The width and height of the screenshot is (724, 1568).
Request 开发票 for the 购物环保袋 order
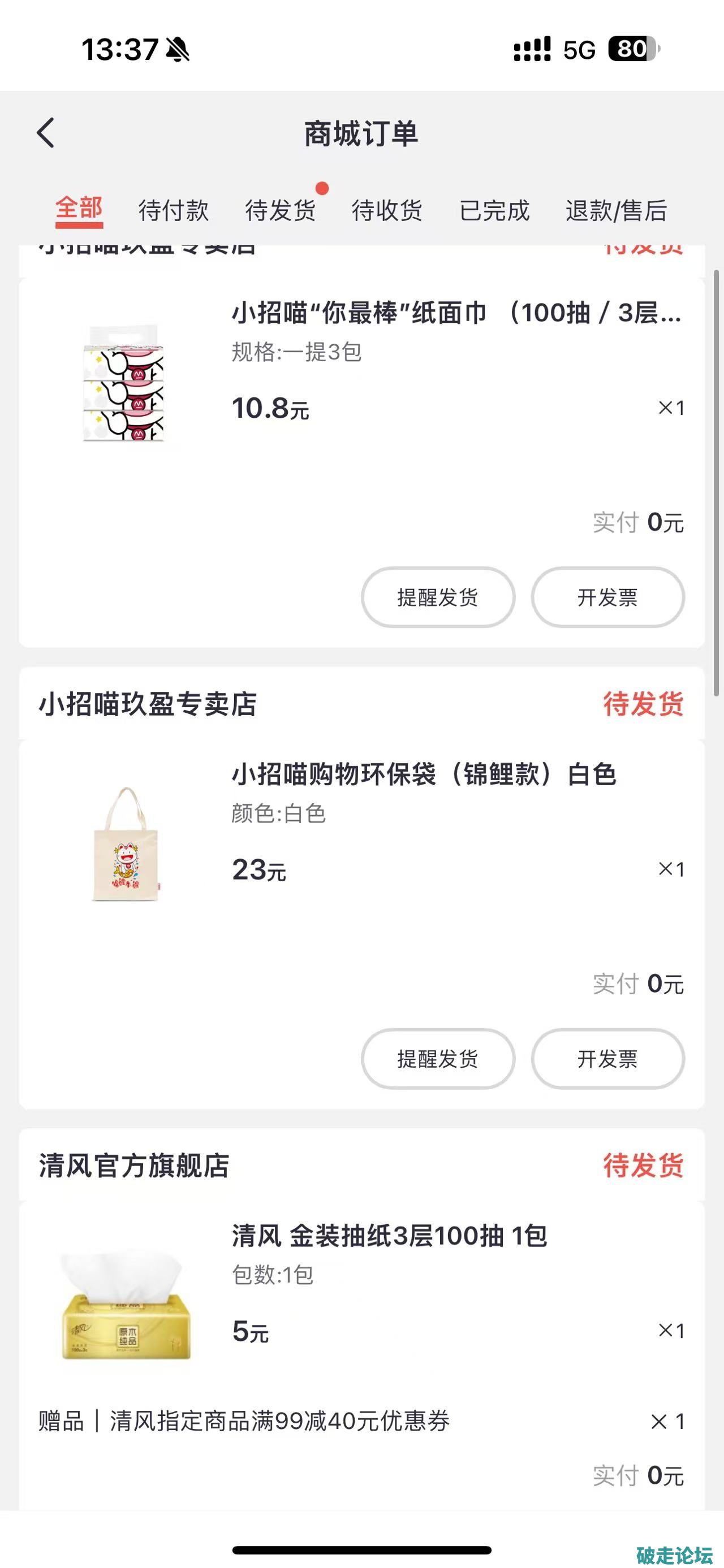click(607, 1059)
